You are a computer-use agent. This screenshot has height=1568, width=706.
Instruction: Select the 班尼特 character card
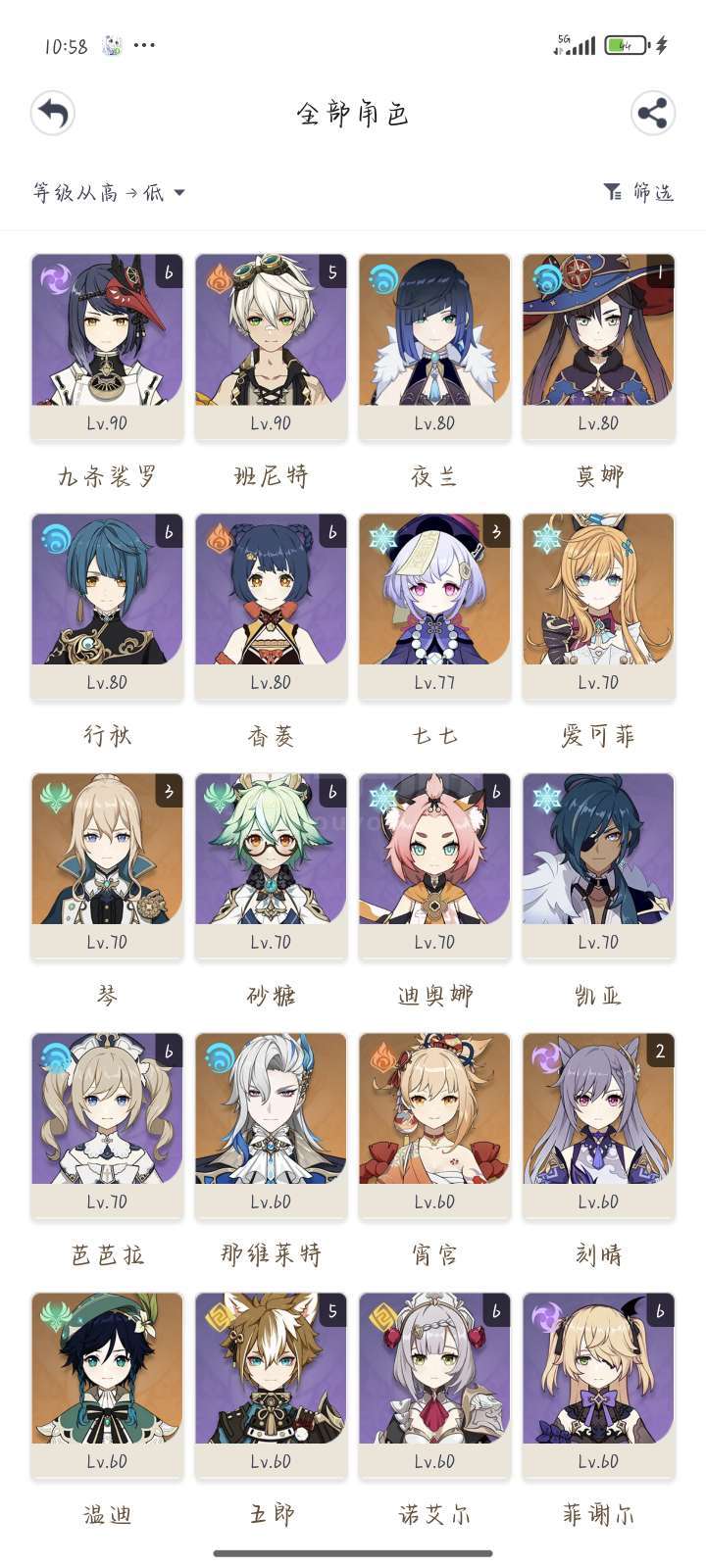pyautogui.click(x=271, y=345)
